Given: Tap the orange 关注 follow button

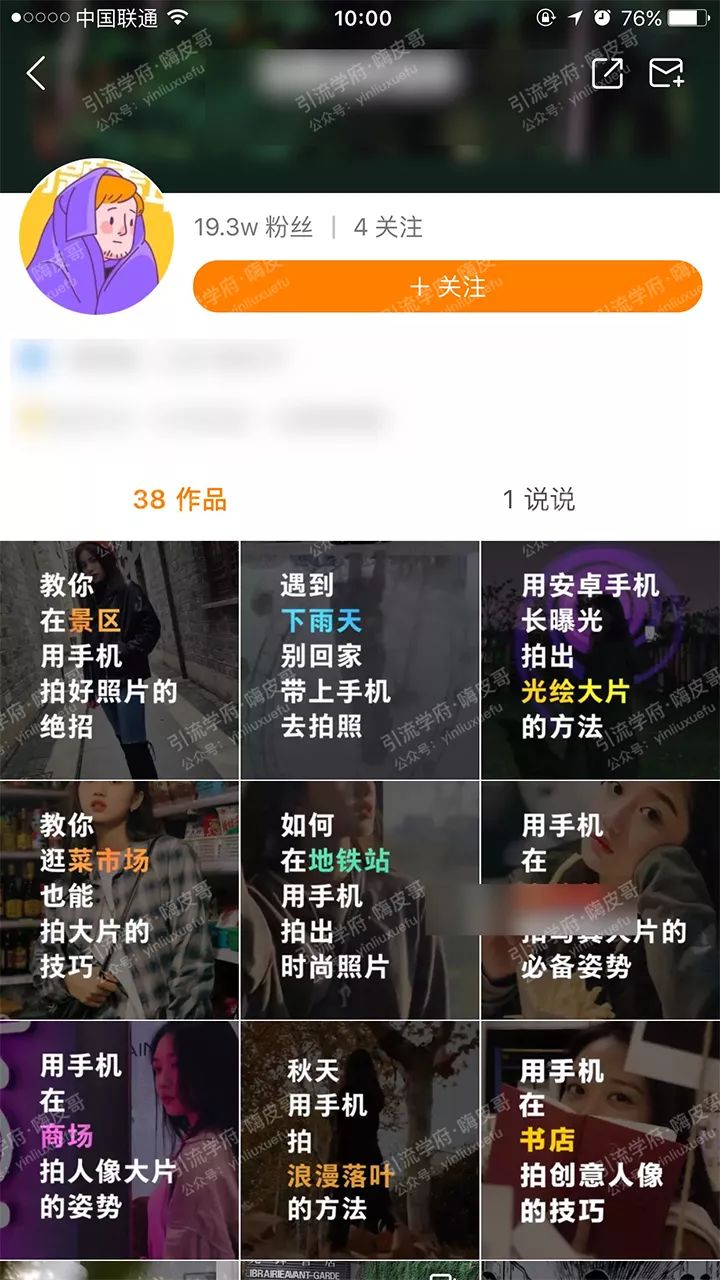Looking at the screenshot, I should tap(447, 287).
